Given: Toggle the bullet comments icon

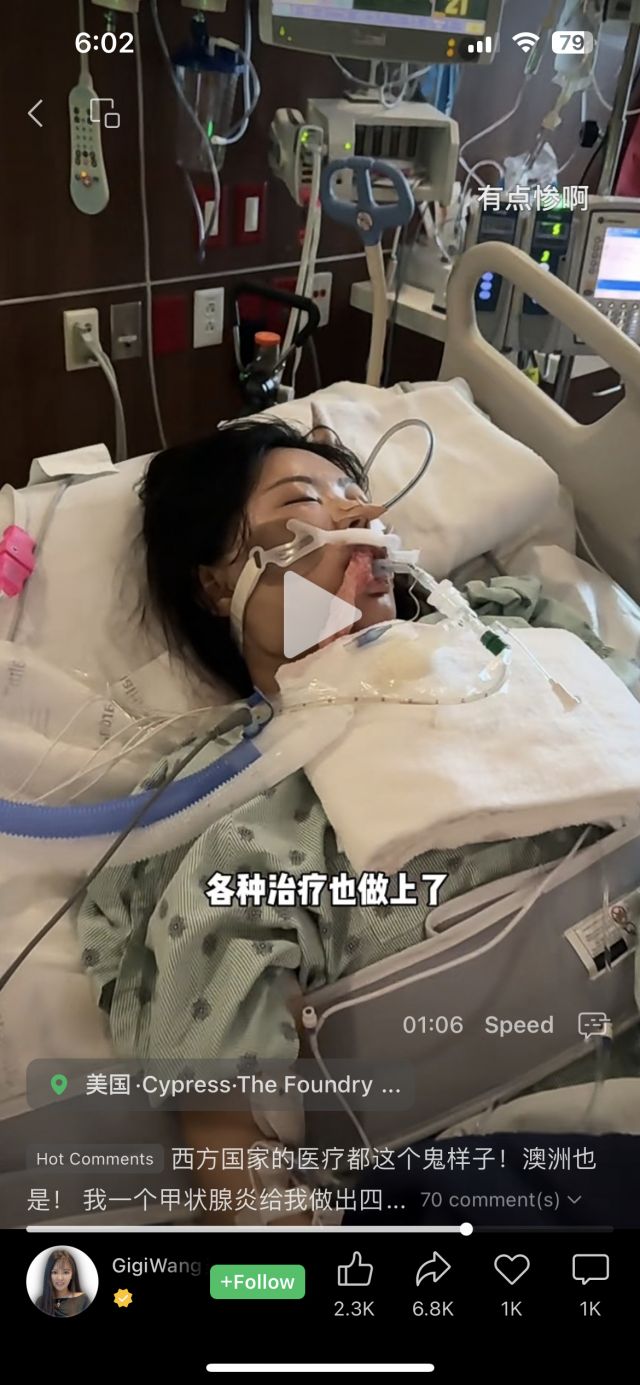Looking at the screenshot, I should click(593, 1025).
